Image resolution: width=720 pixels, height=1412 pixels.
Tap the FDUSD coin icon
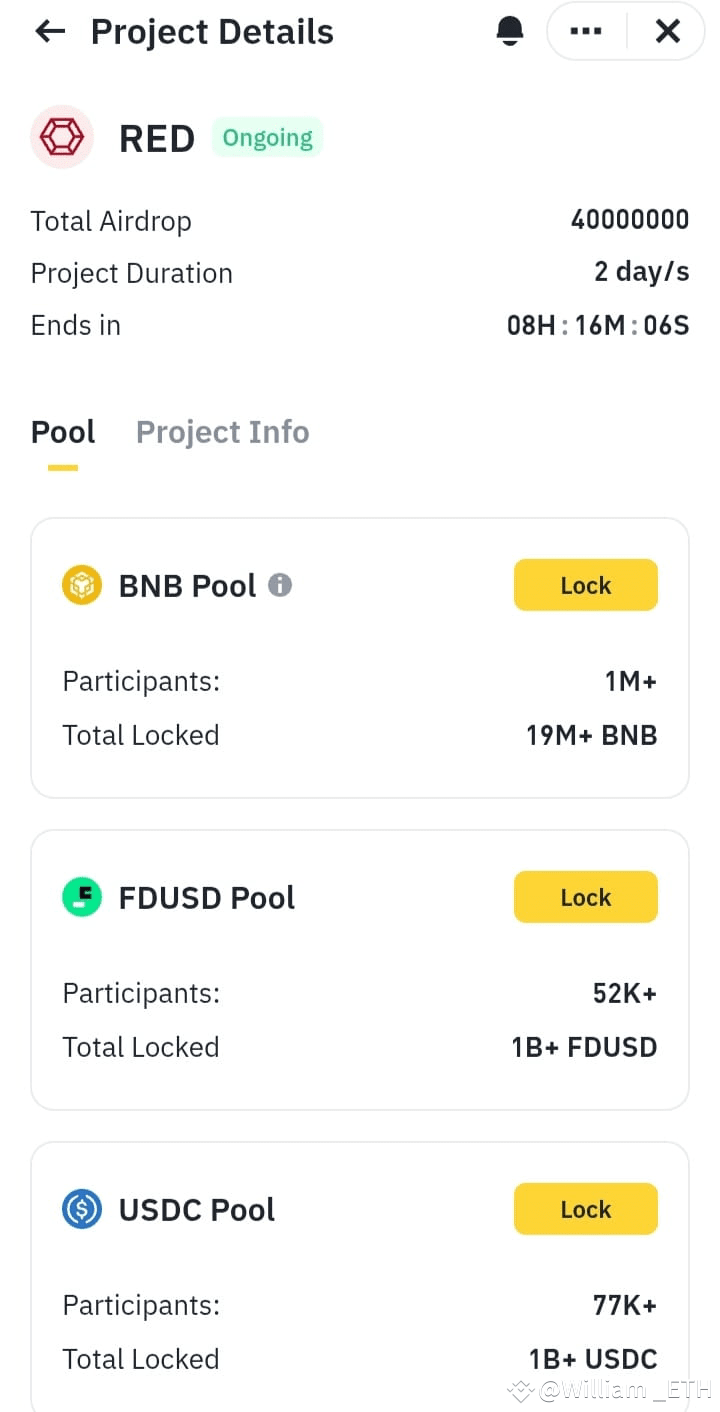coord(81,897)
